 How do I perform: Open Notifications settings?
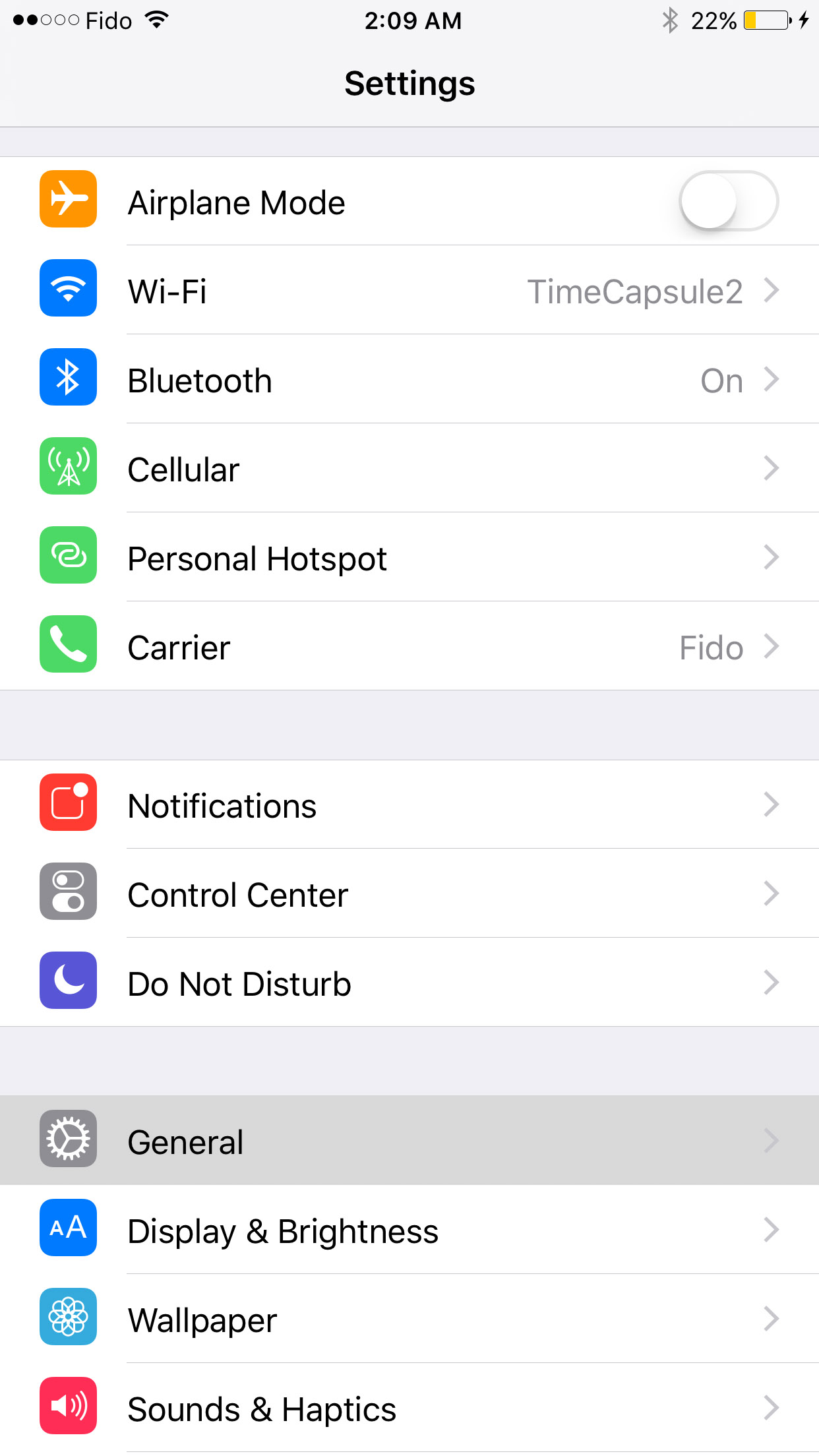pos(409,805)
